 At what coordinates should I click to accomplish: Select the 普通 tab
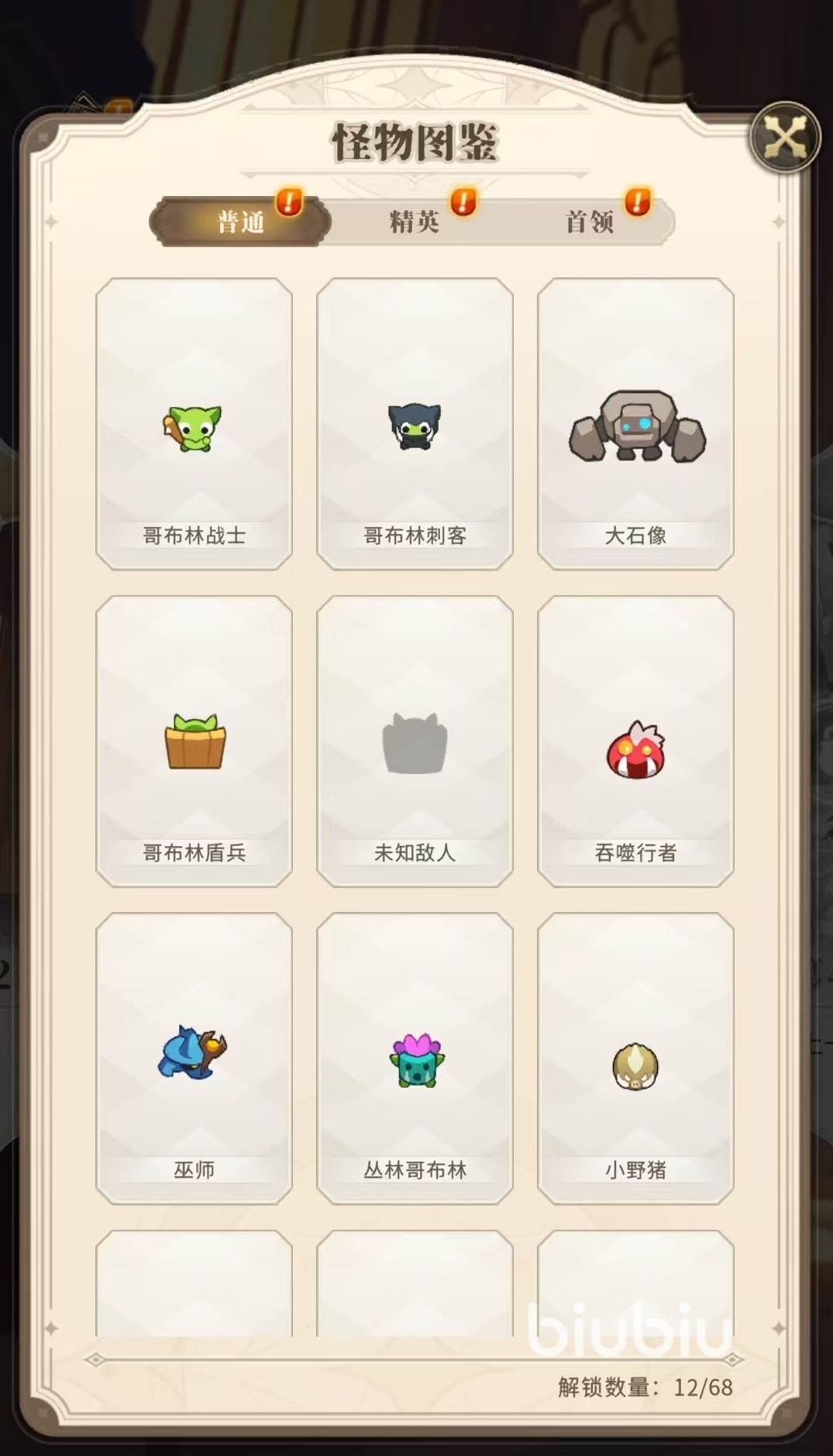pos(240,222)
